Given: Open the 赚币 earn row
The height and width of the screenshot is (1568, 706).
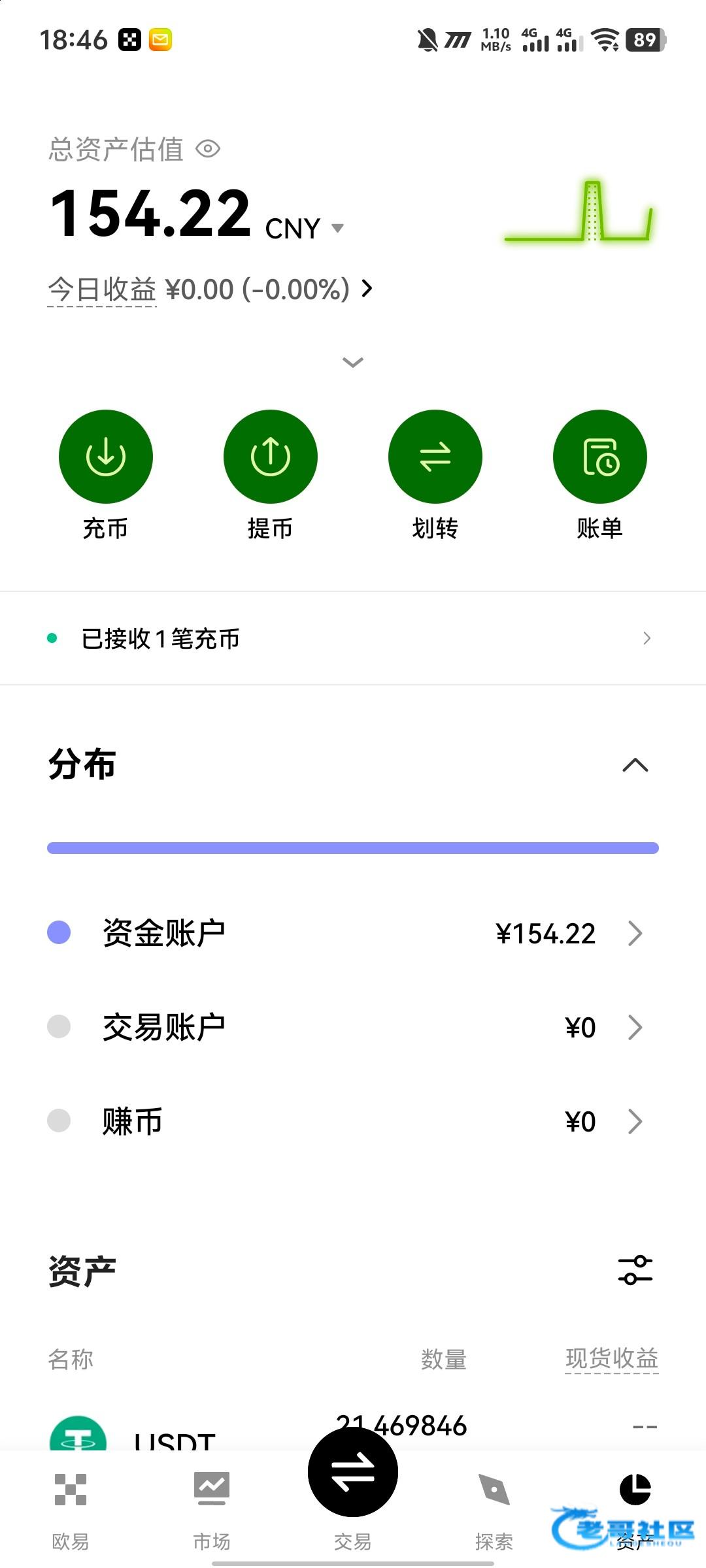Looking at the screenshot, I should [x=353, y=1121].
